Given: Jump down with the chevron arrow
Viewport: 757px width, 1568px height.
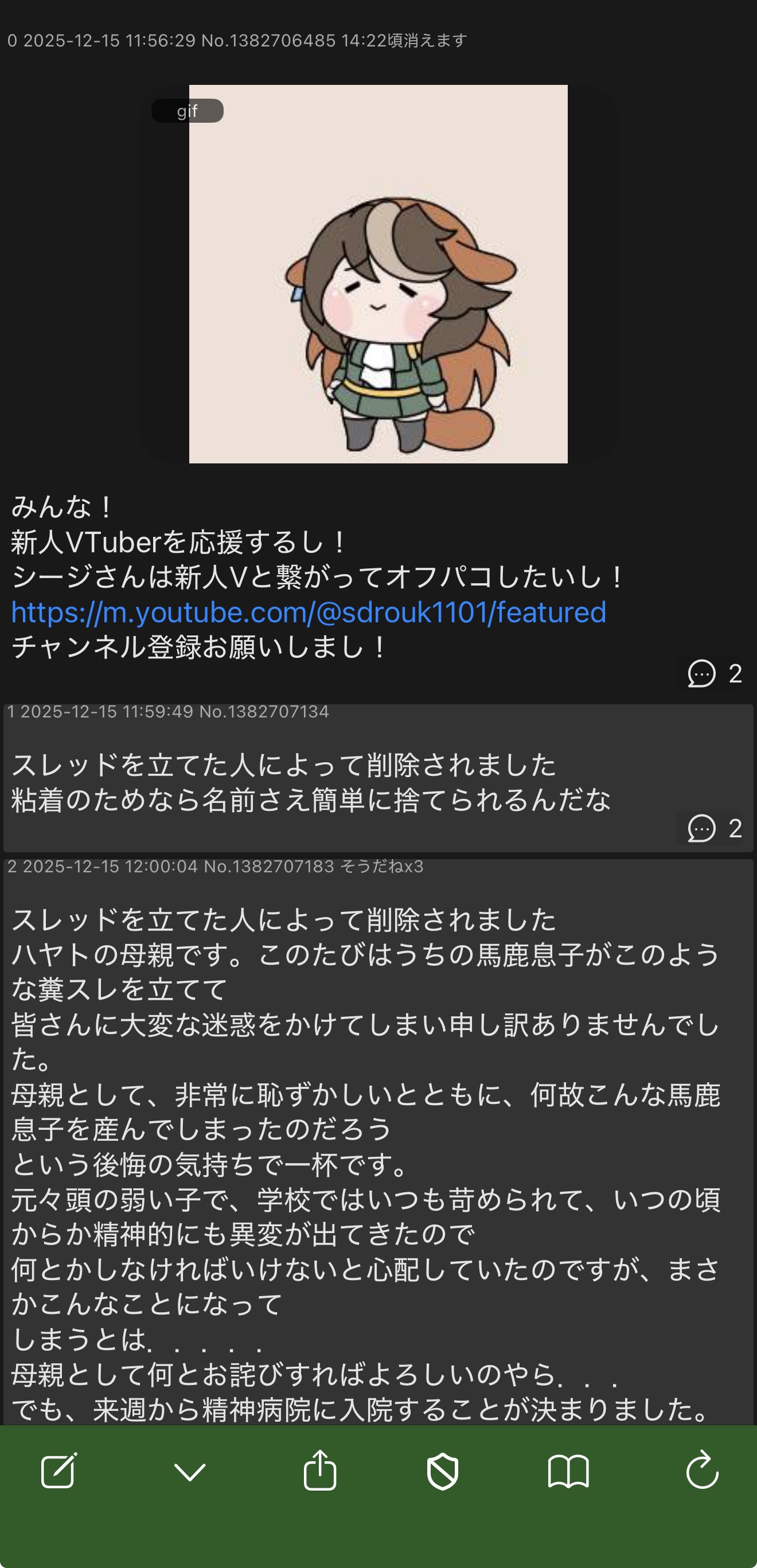Looking at the screenshot, I should coord(190,1472).
